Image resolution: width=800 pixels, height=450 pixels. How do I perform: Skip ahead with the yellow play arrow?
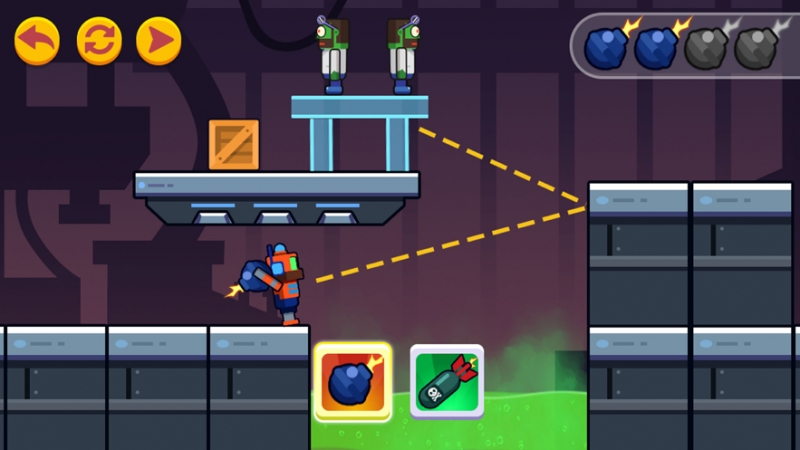tap(159, 41)
